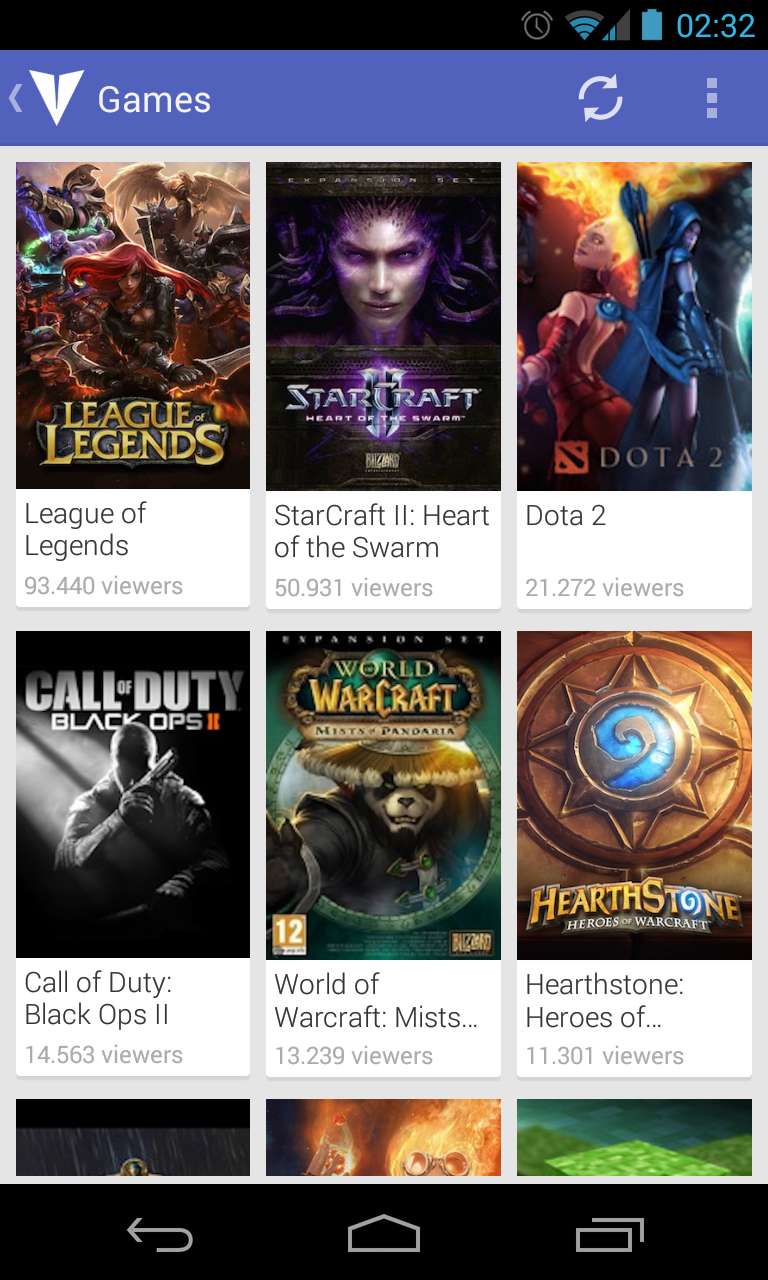View World of Warcraft: Mists streams
768x1280 pixels.
(x=383, y=852)
